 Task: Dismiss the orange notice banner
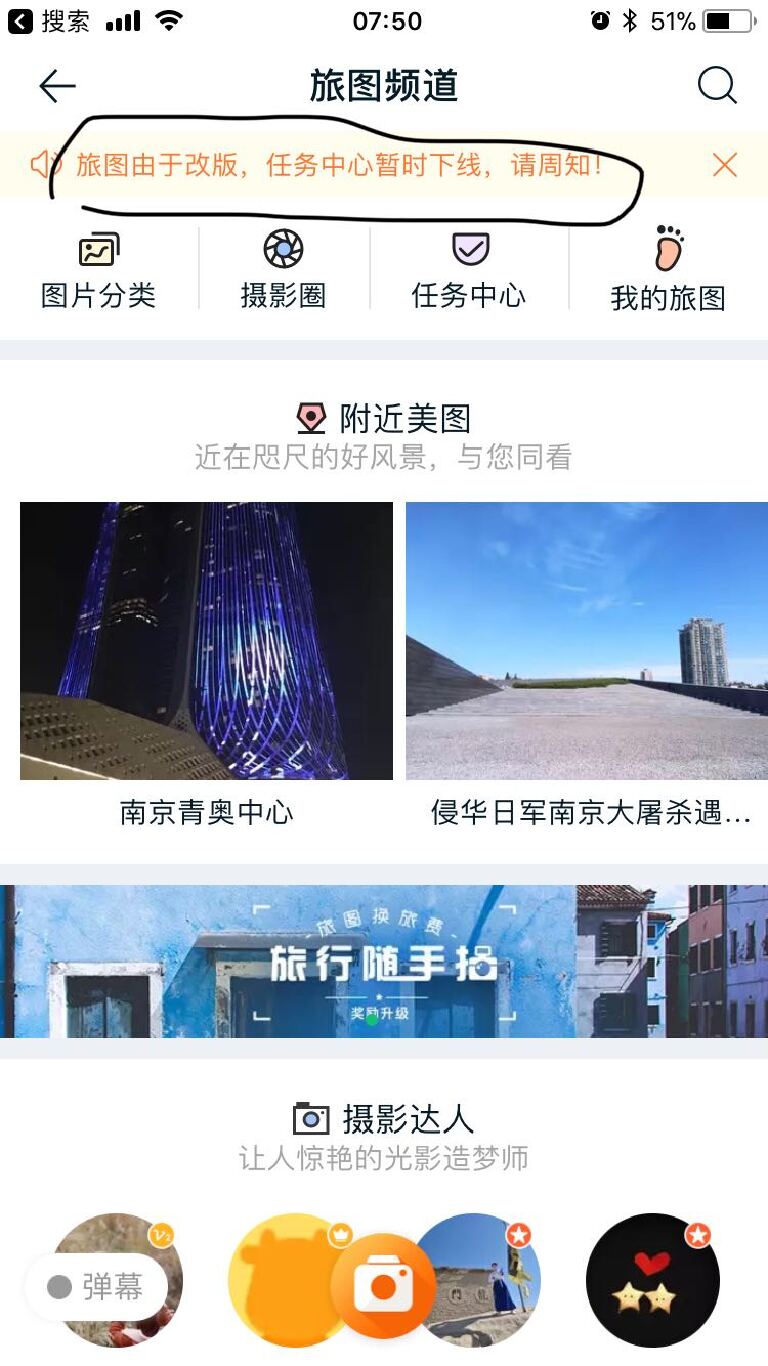(724, 165)
